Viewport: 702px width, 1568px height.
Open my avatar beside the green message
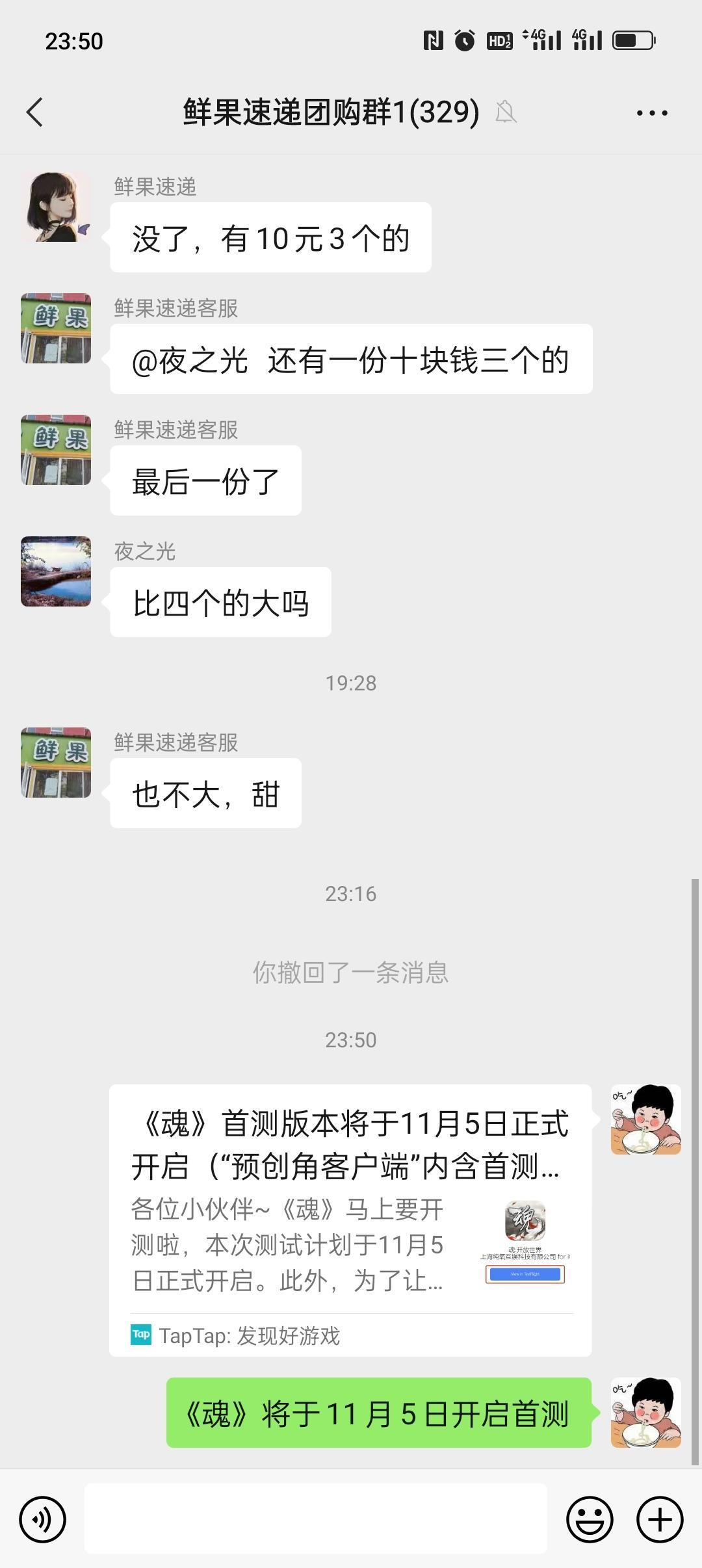pyautogui.click(x=645, y=1412)
